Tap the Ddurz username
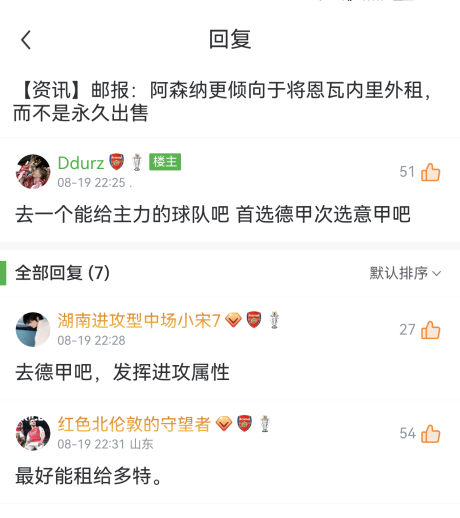Screen dimensions: 460x518 tap(81, 163)
